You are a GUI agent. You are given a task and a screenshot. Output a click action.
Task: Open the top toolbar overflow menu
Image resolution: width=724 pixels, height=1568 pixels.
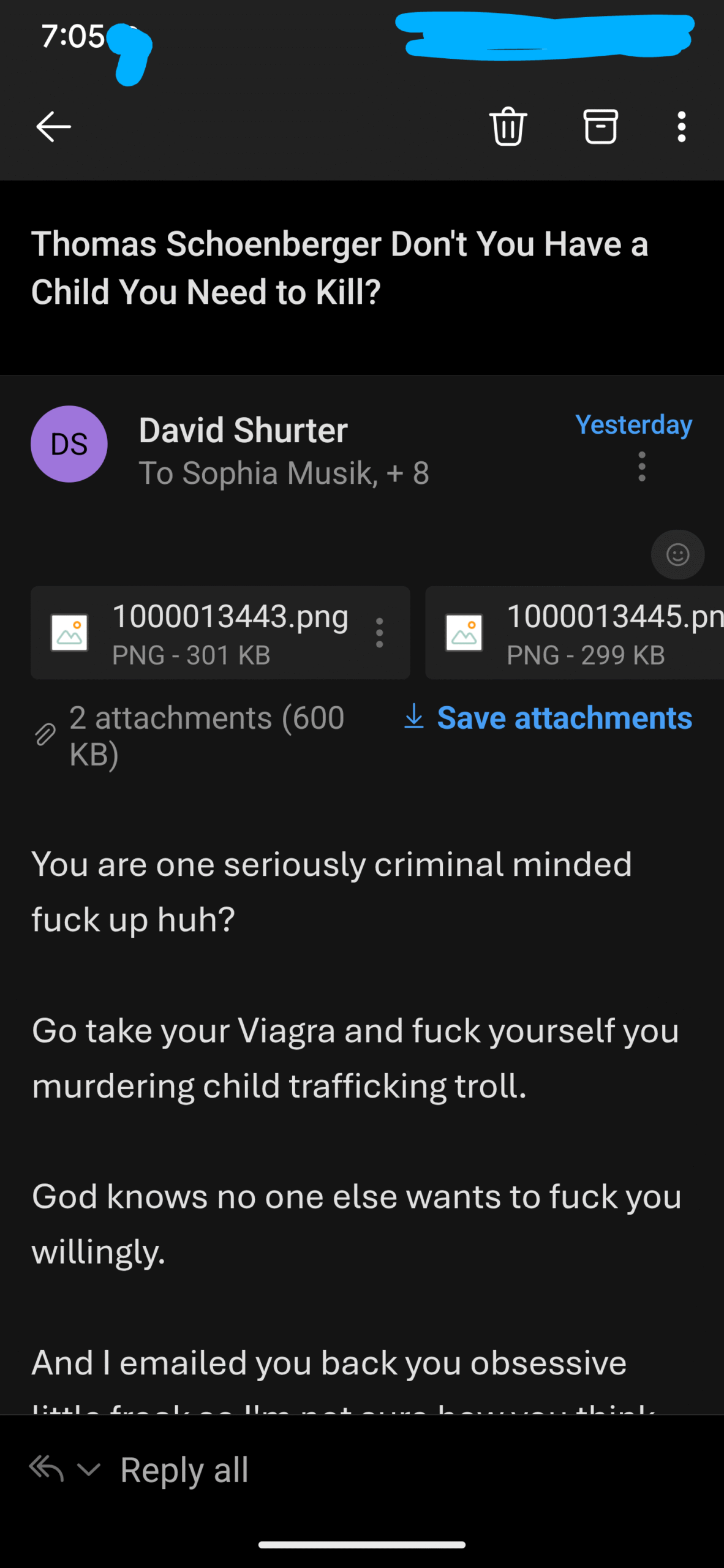tap(681, 127)
